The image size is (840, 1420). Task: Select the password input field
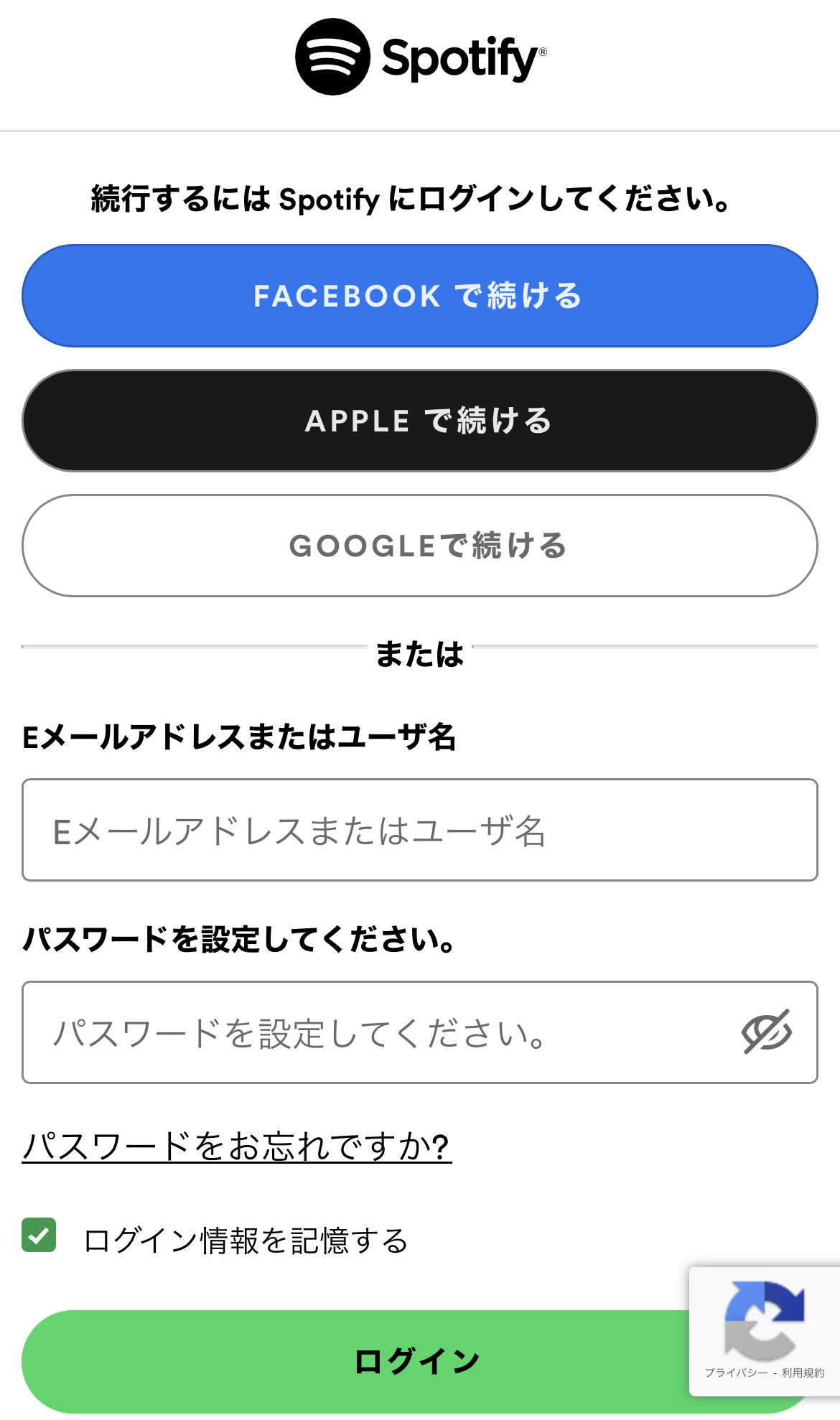click(x=373, y=1032)
